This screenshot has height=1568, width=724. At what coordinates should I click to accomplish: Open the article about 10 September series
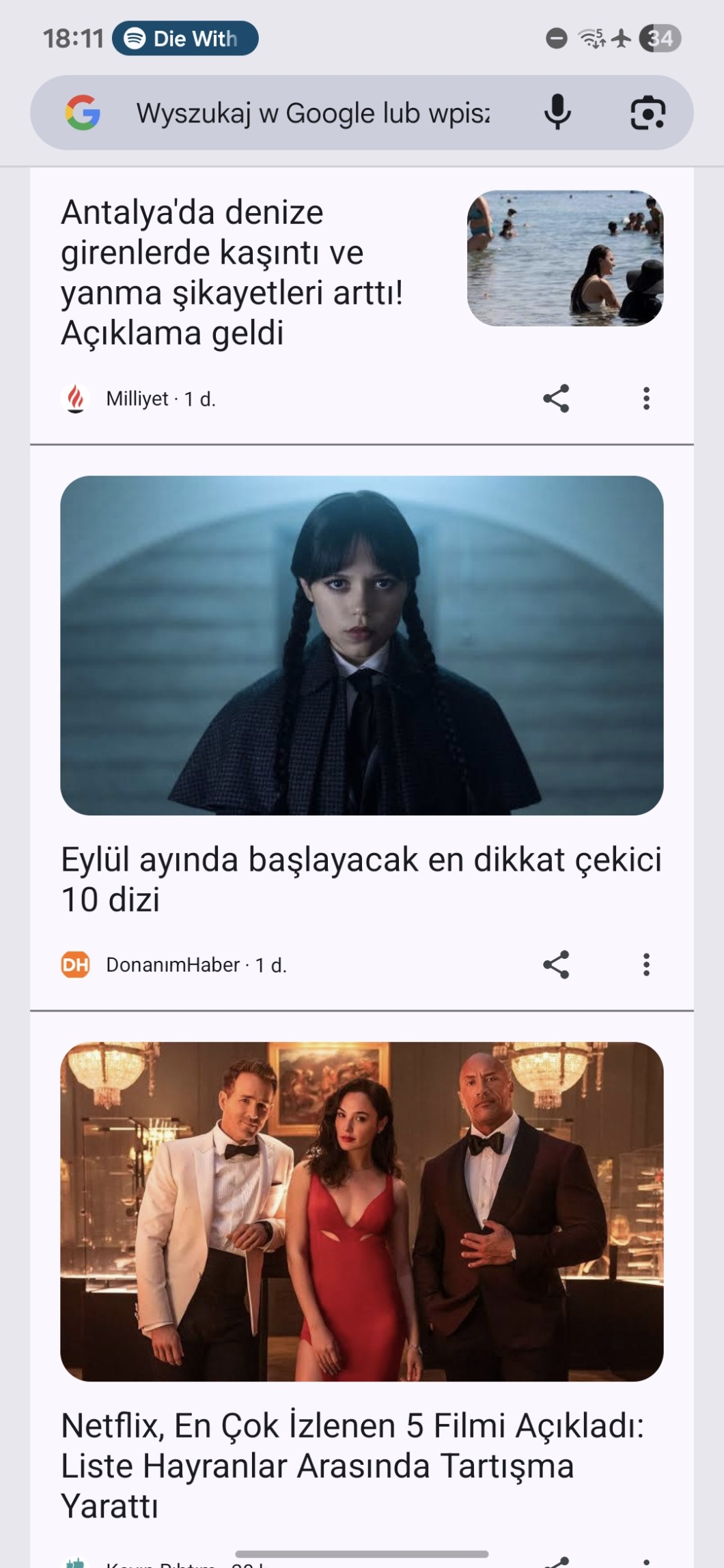[361, 879]
